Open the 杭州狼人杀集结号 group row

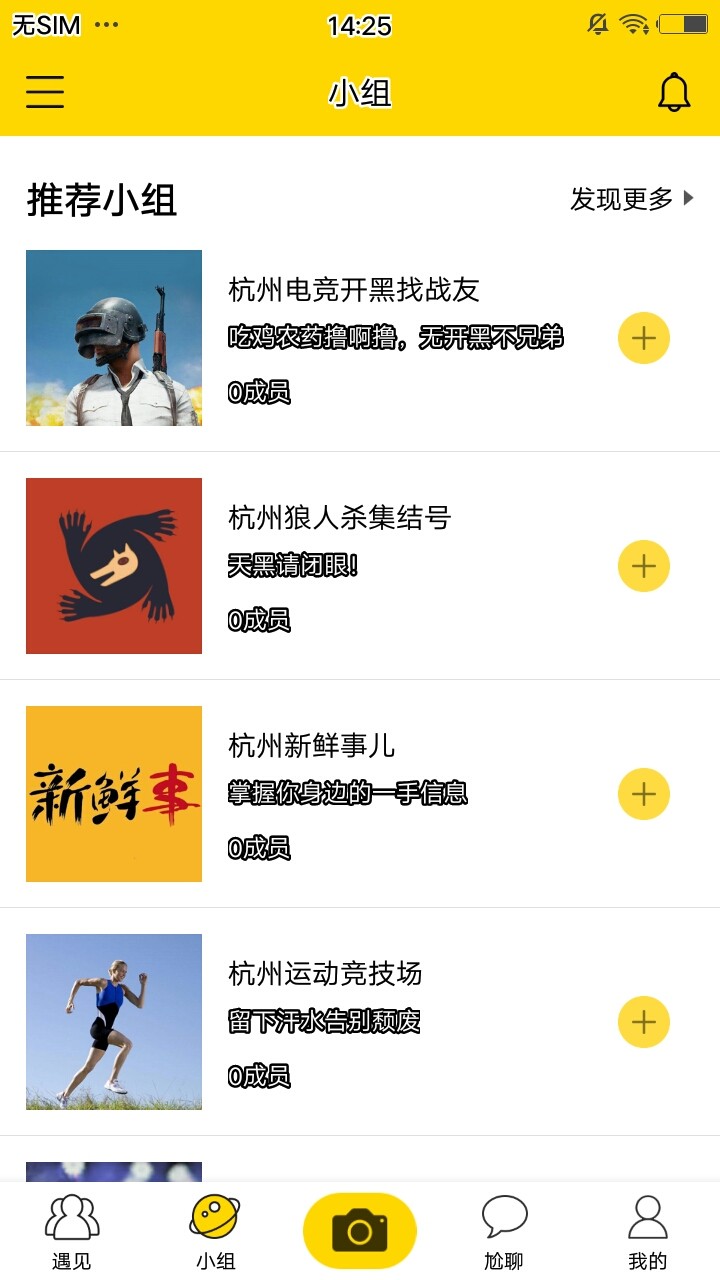coord(340,518)
